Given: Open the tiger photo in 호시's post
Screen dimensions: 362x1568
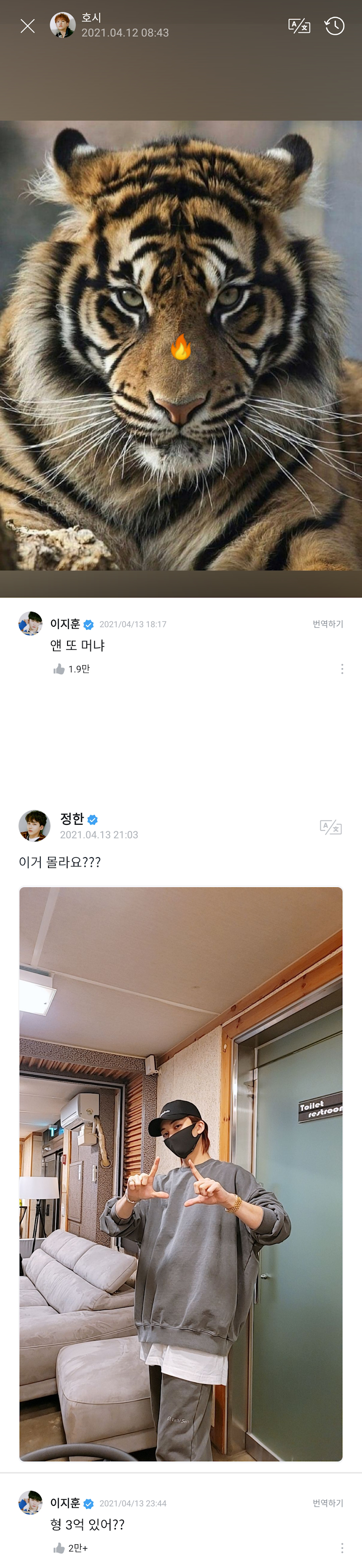Looking at the screenshot, I should pyautogui.click(x=181, y=345).
